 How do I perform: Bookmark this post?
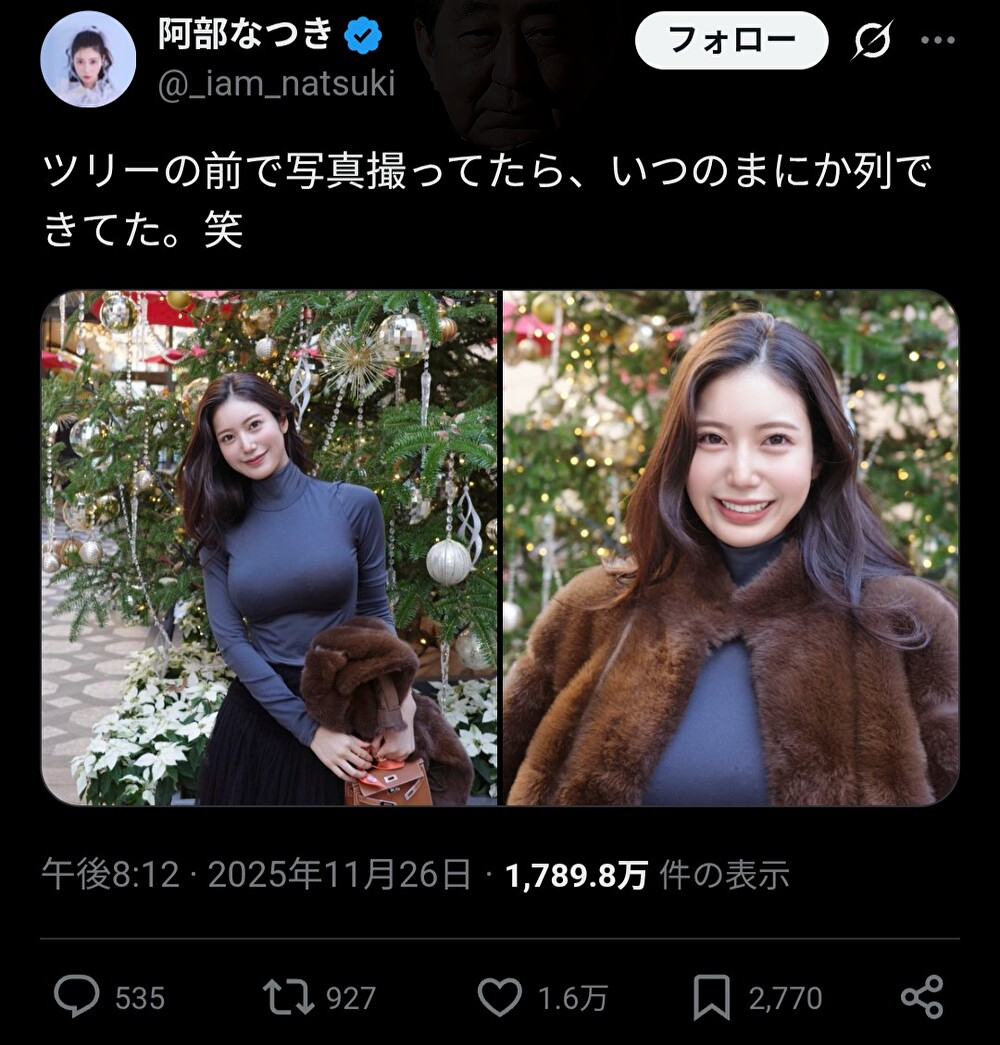click(x=711, y=997)
